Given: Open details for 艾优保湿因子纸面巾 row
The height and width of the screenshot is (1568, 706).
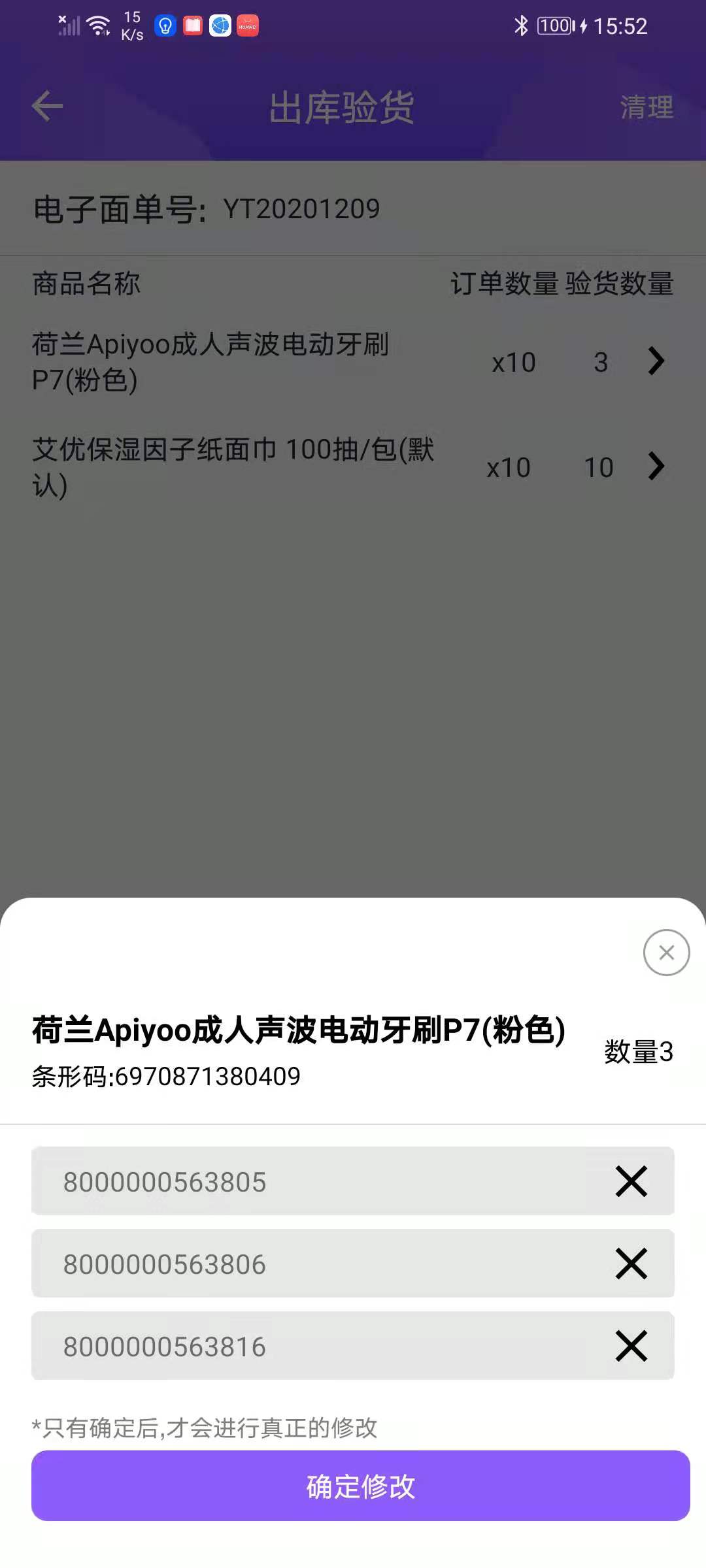Looking at the screenshot, I should 656,466.
